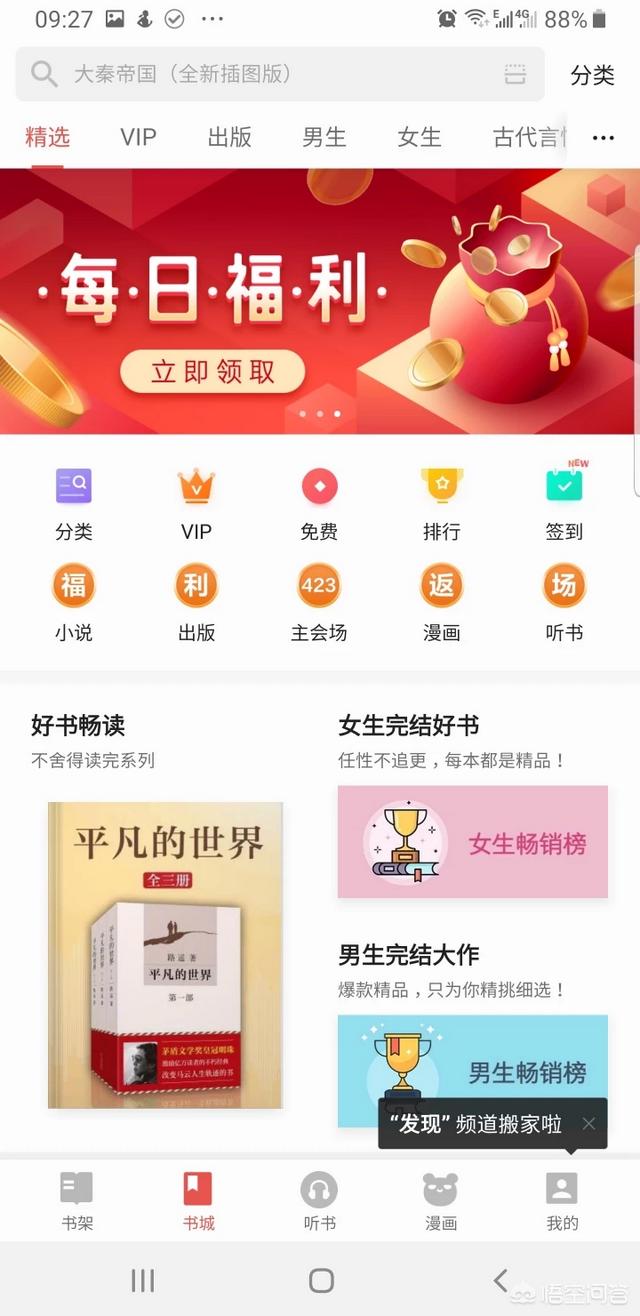Image resolution: width=640 pixels, height=1316 pixels.
Task: Open the 平凡的世界 book cover
Action: click(165, 955)
